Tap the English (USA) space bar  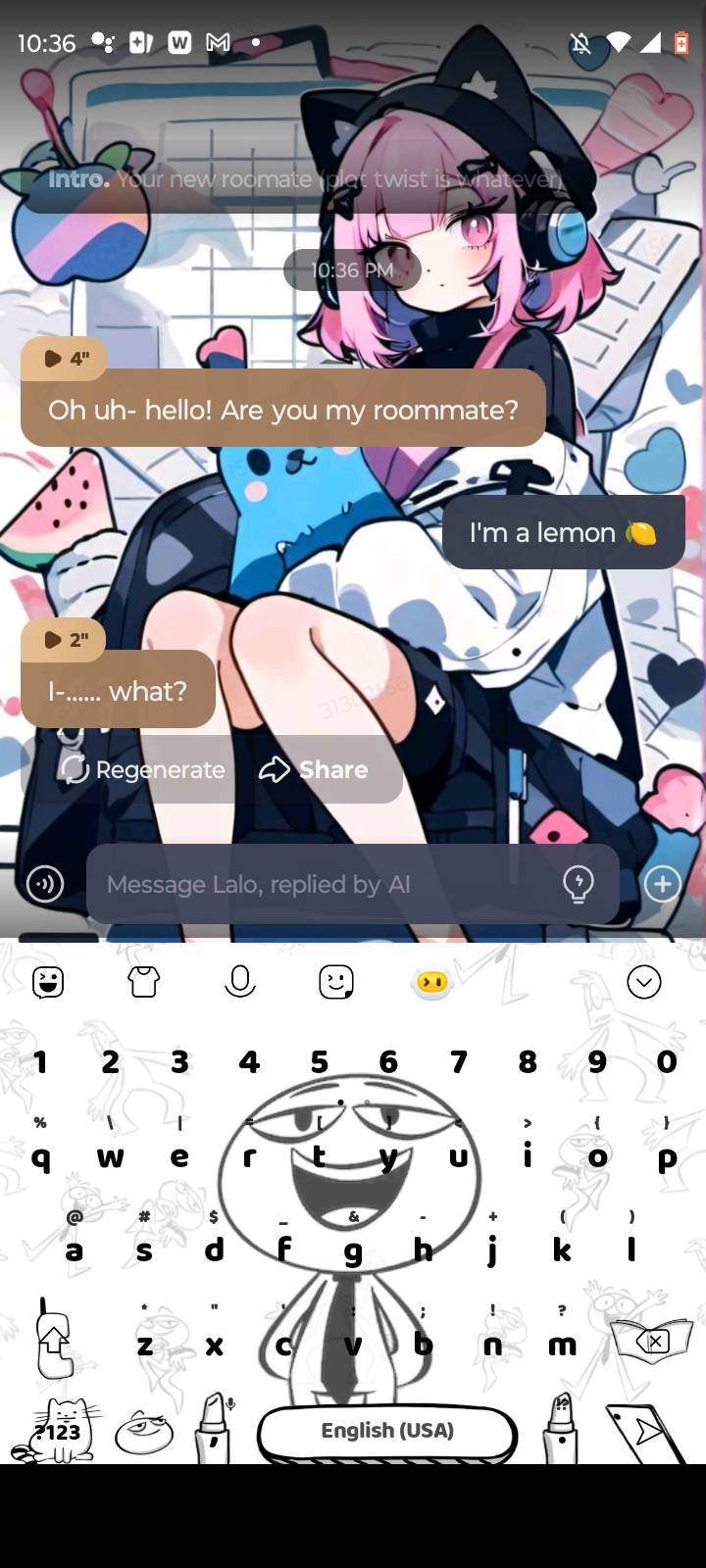(x=387, y=1431)
